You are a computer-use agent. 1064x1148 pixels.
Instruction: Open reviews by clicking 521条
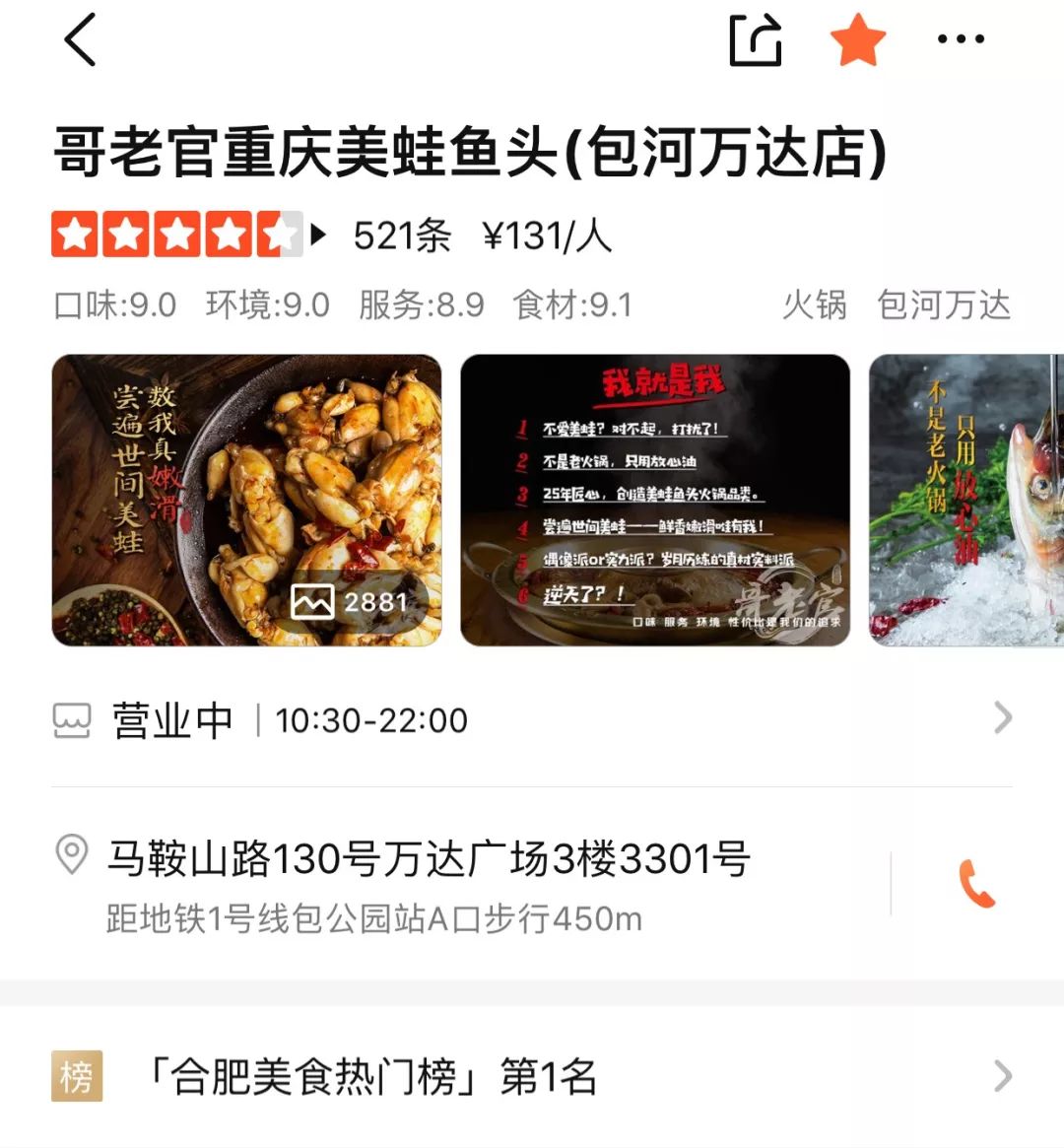click(400, 235)
